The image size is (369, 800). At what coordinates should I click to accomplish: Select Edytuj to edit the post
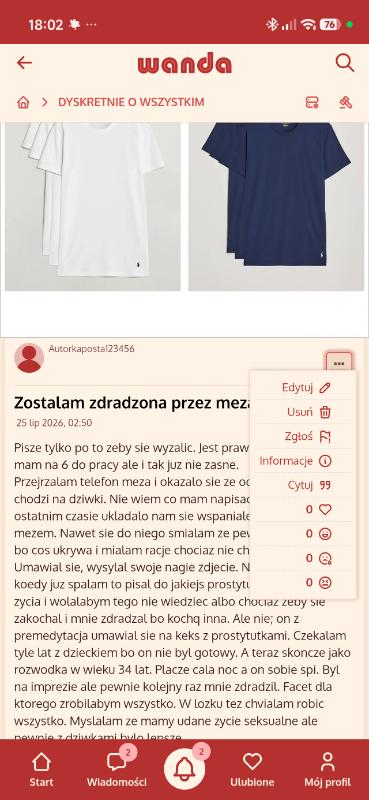[306, 387]
